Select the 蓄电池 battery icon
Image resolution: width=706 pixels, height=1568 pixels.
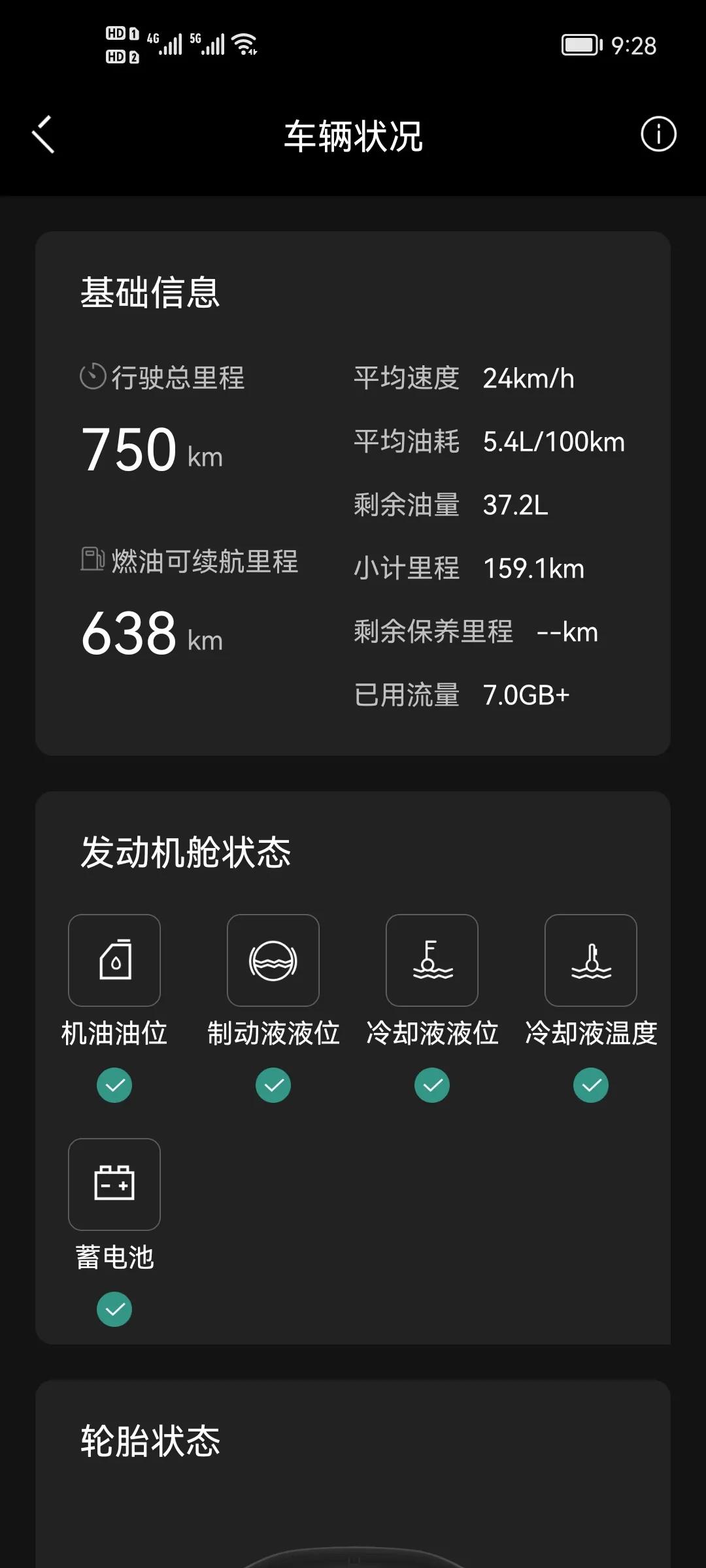click(114, 1184)
